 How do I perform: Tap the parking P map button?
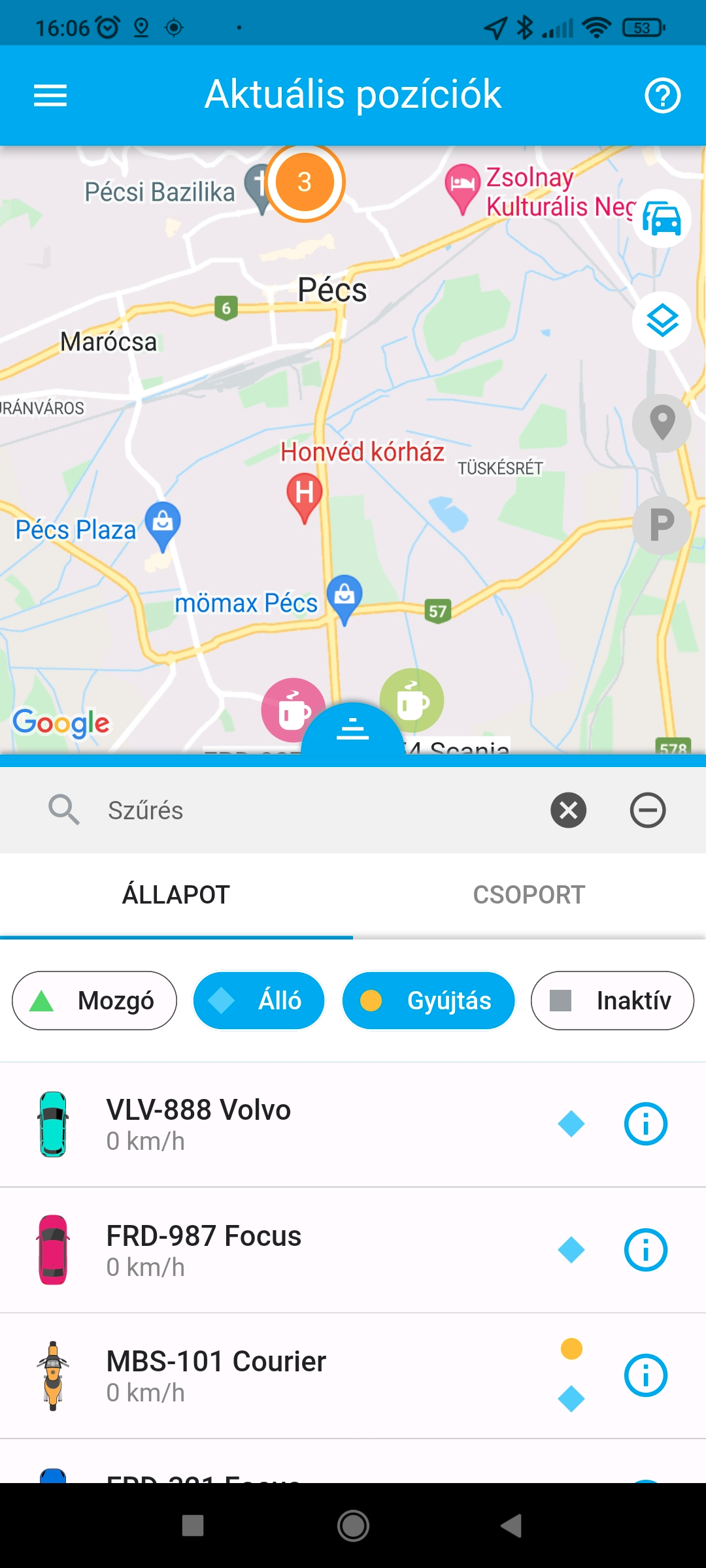click(x=662, y=525)
